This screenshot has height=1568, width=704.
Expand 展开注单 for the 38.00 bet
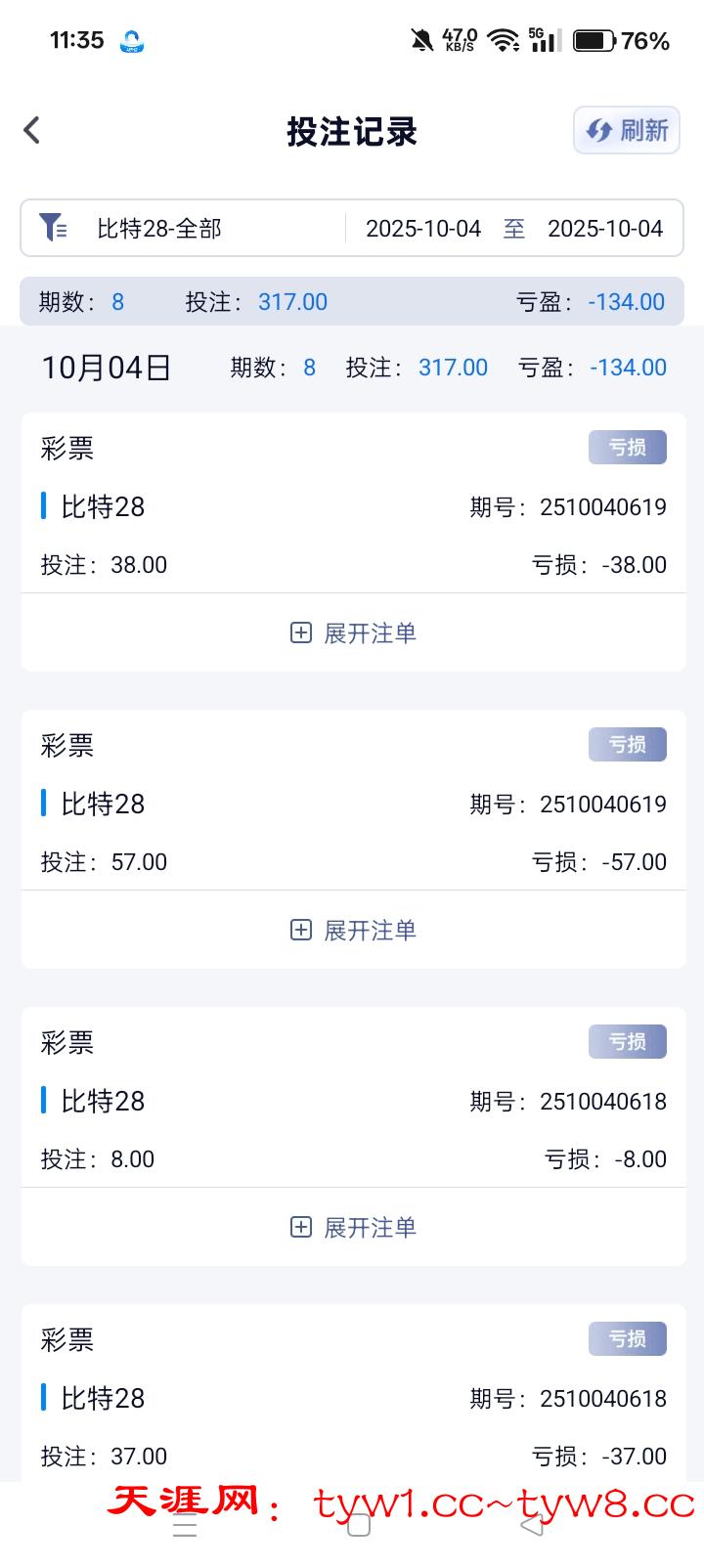tap(353, 633)
